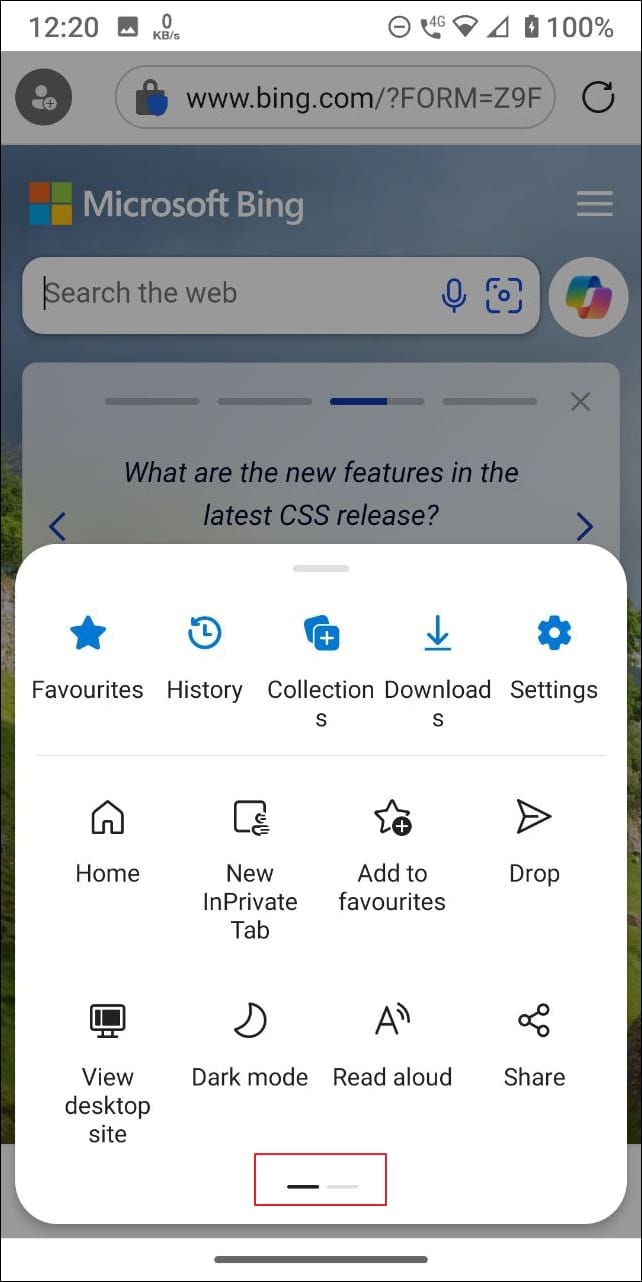The height and width of the screenshot is (1282, 642).
Task: Start voice search with the microphone
Action: tap(454, 294)
